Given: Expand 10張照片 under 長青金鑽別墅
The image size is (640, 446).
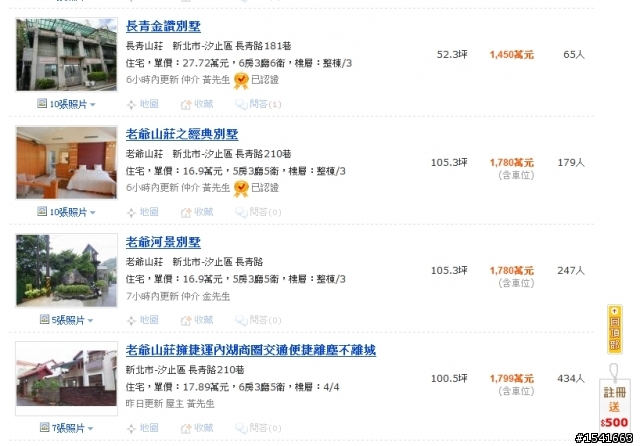Looking at the screenshot, I should 67,103.
